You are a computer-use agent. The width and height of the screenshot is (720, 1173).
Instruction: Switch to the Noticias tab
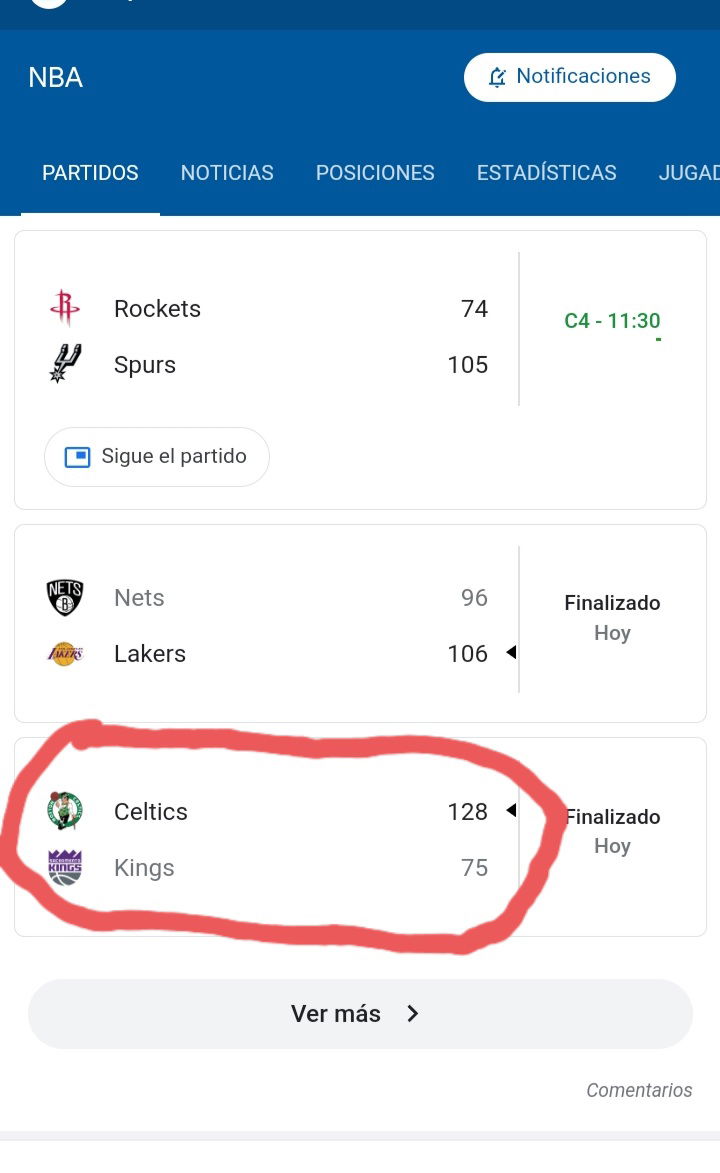click(227, 173)
